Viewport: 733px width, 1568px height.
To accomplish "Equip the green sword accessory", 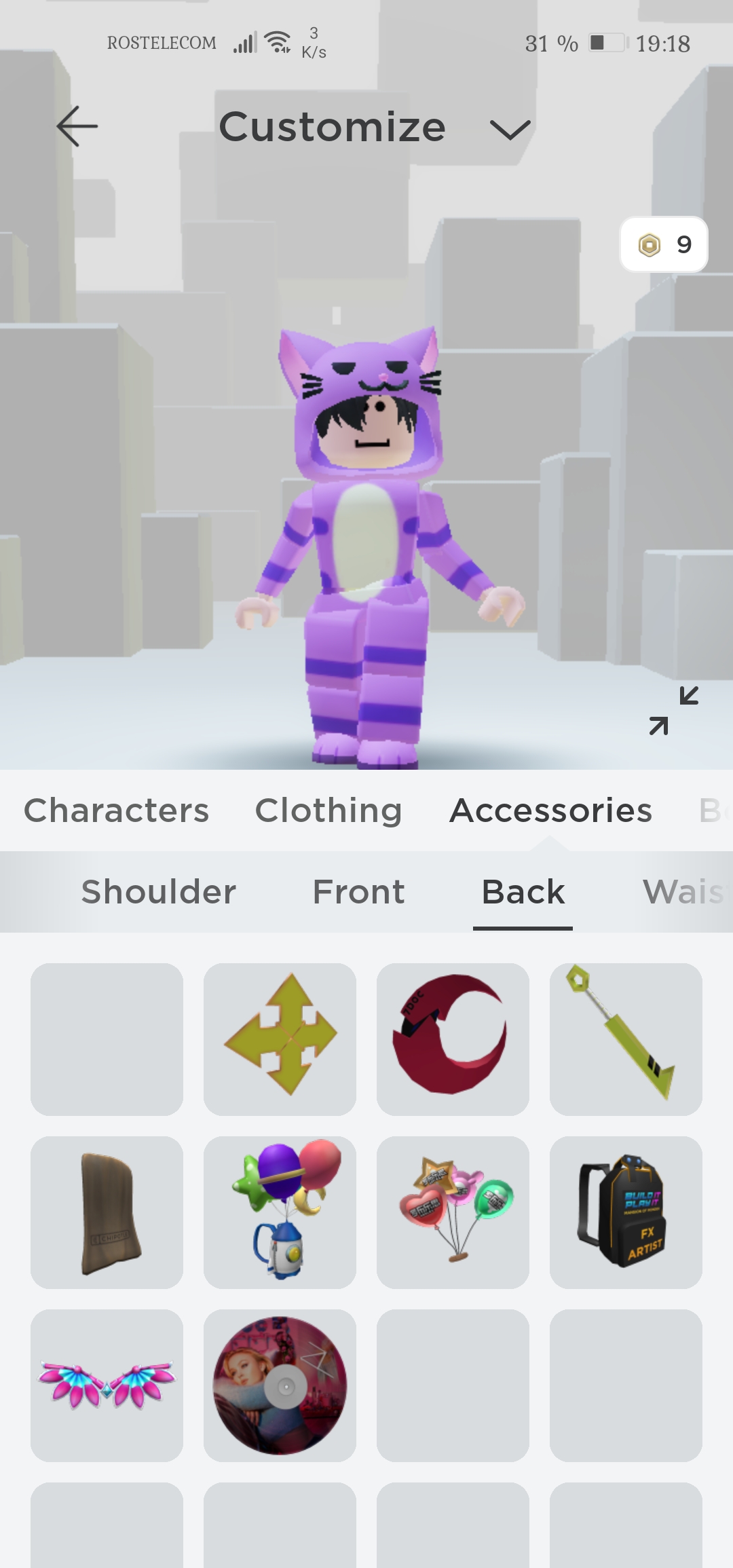I will (626, 1039).
